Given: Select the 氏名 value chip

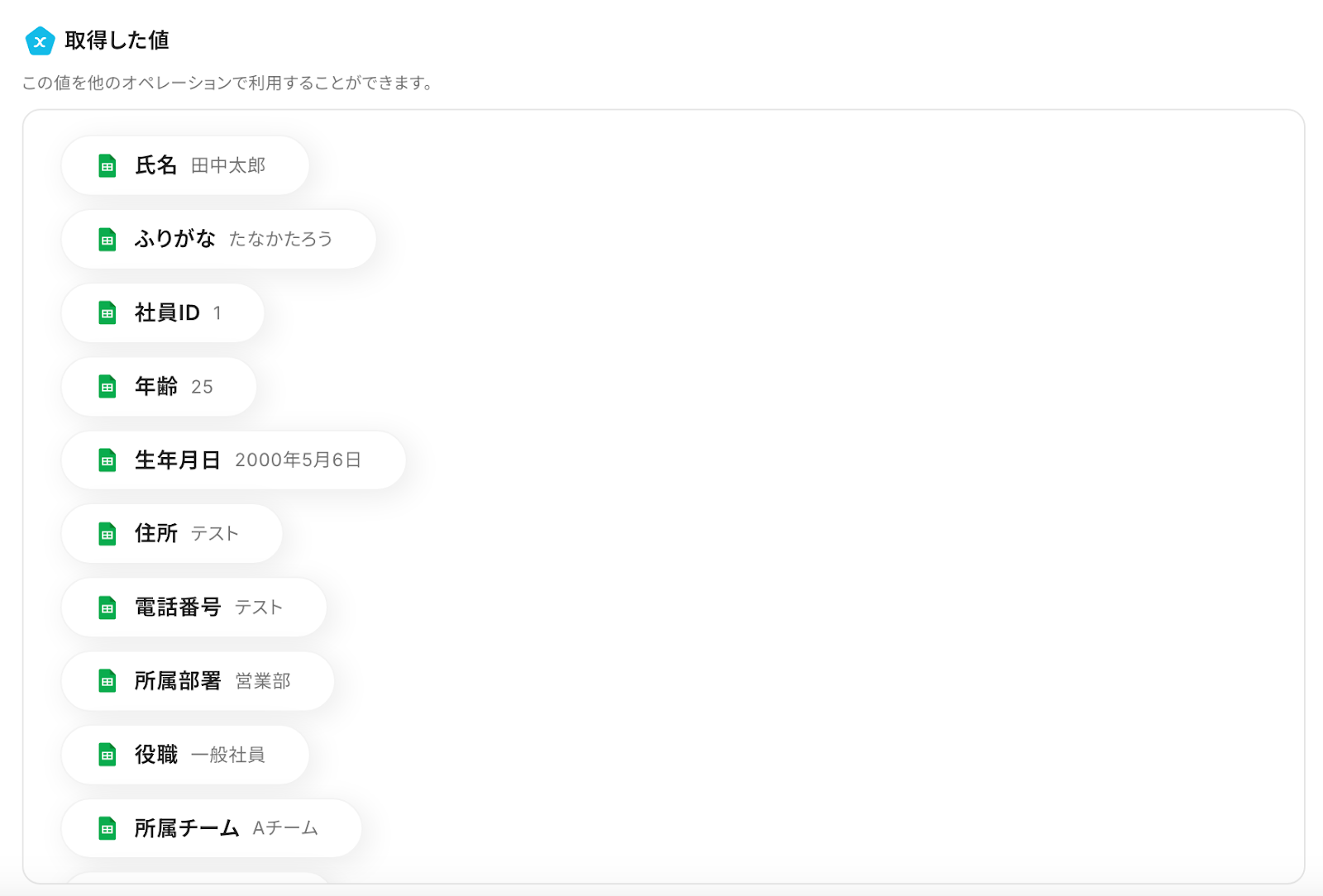Looking at the screenshot, I should click(185, 165).
